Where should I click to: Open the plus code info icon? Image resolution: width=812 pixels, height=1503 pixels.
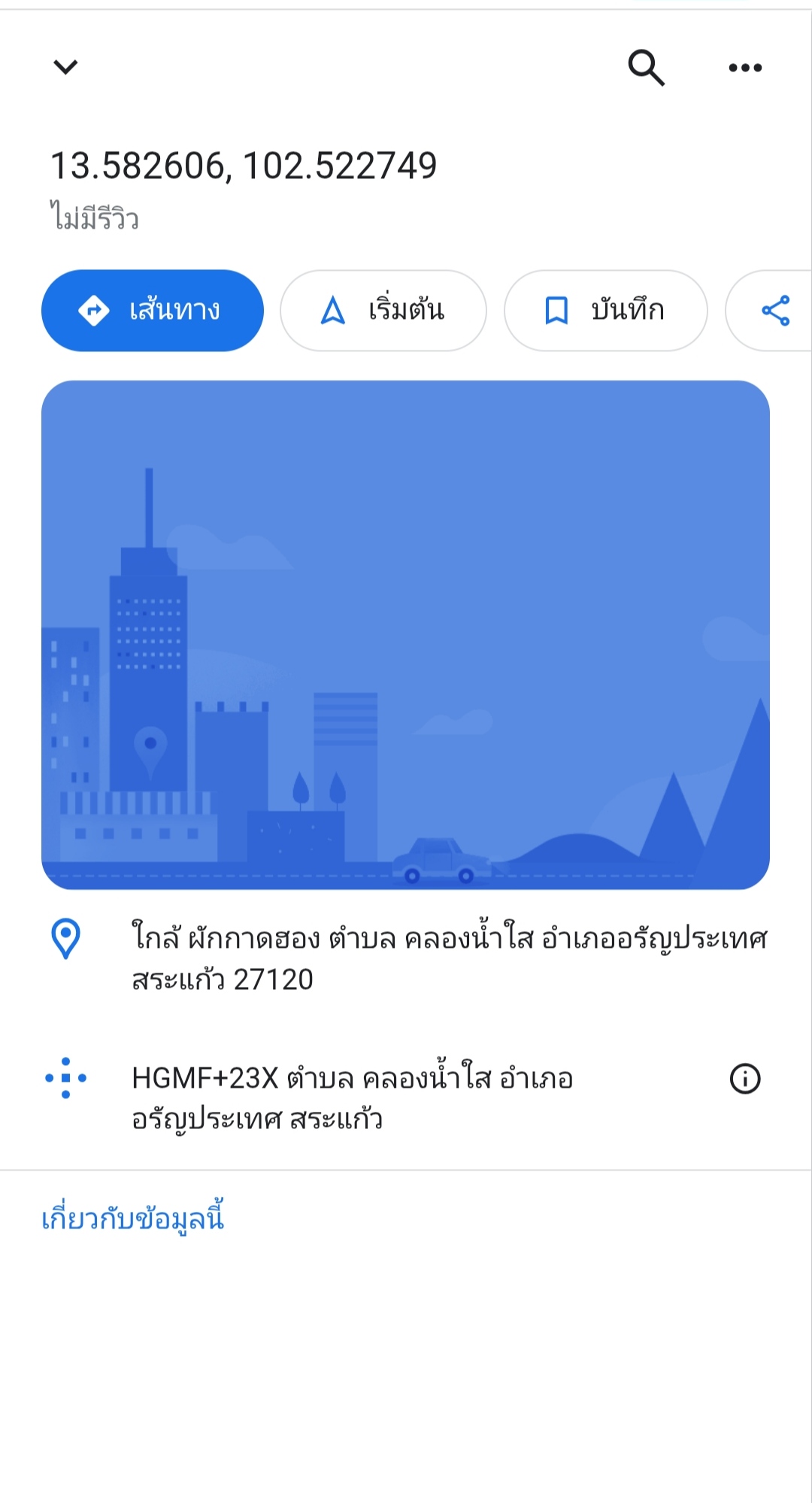745,1079
